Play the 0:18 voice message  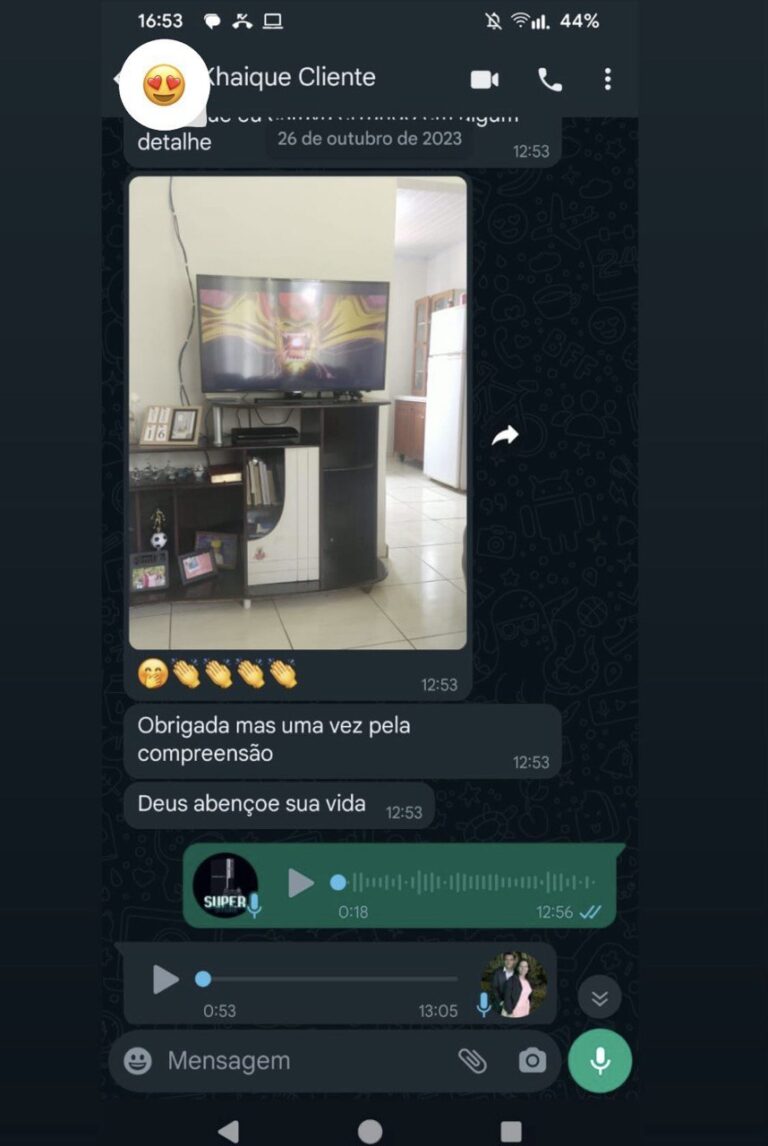(300, 883)
